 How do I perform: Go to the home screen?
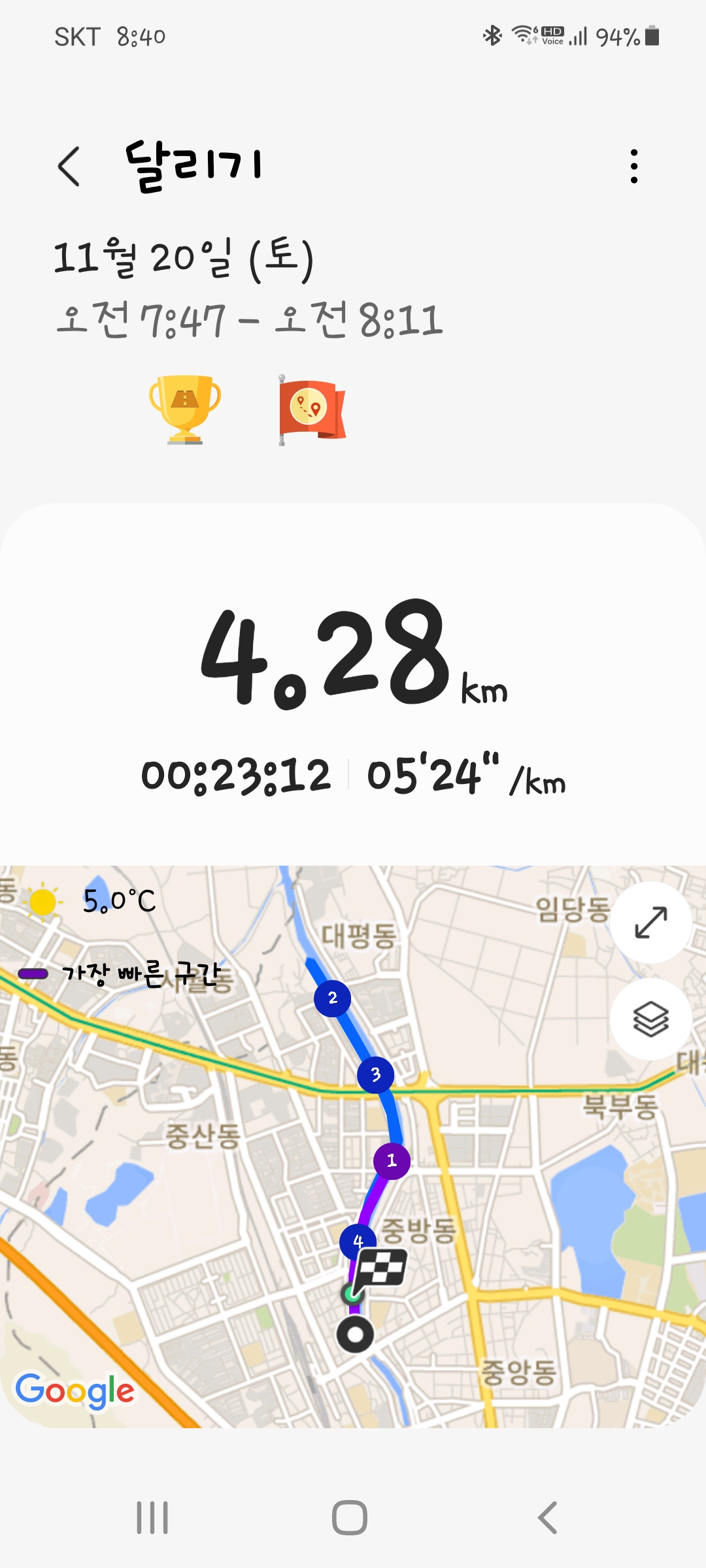pos(350,1518)
